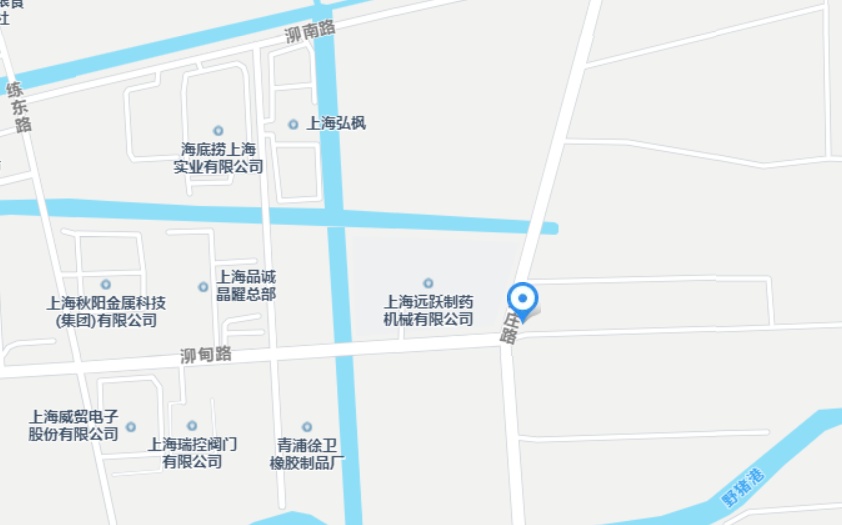Select the 上海弘枫 place marker

pos(293,125)
